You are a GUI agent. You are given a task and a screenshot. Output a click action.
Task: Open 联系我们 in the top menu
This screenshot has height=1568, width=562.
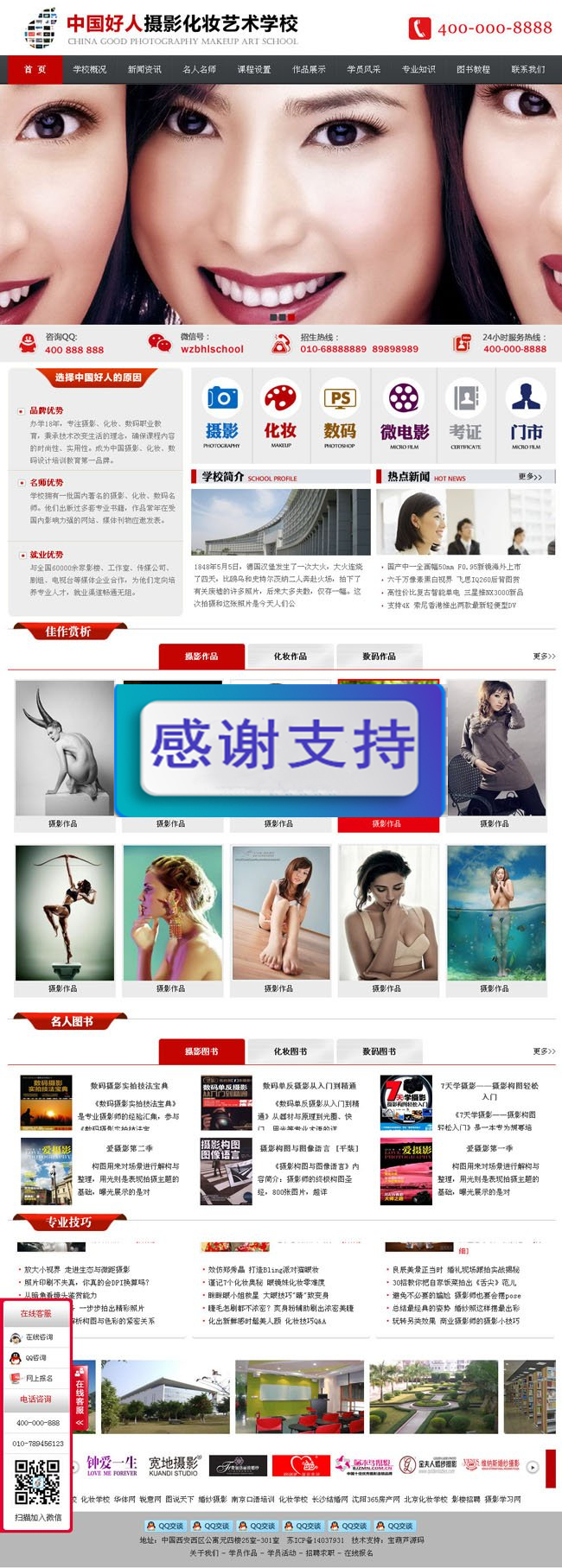point(527,70)
